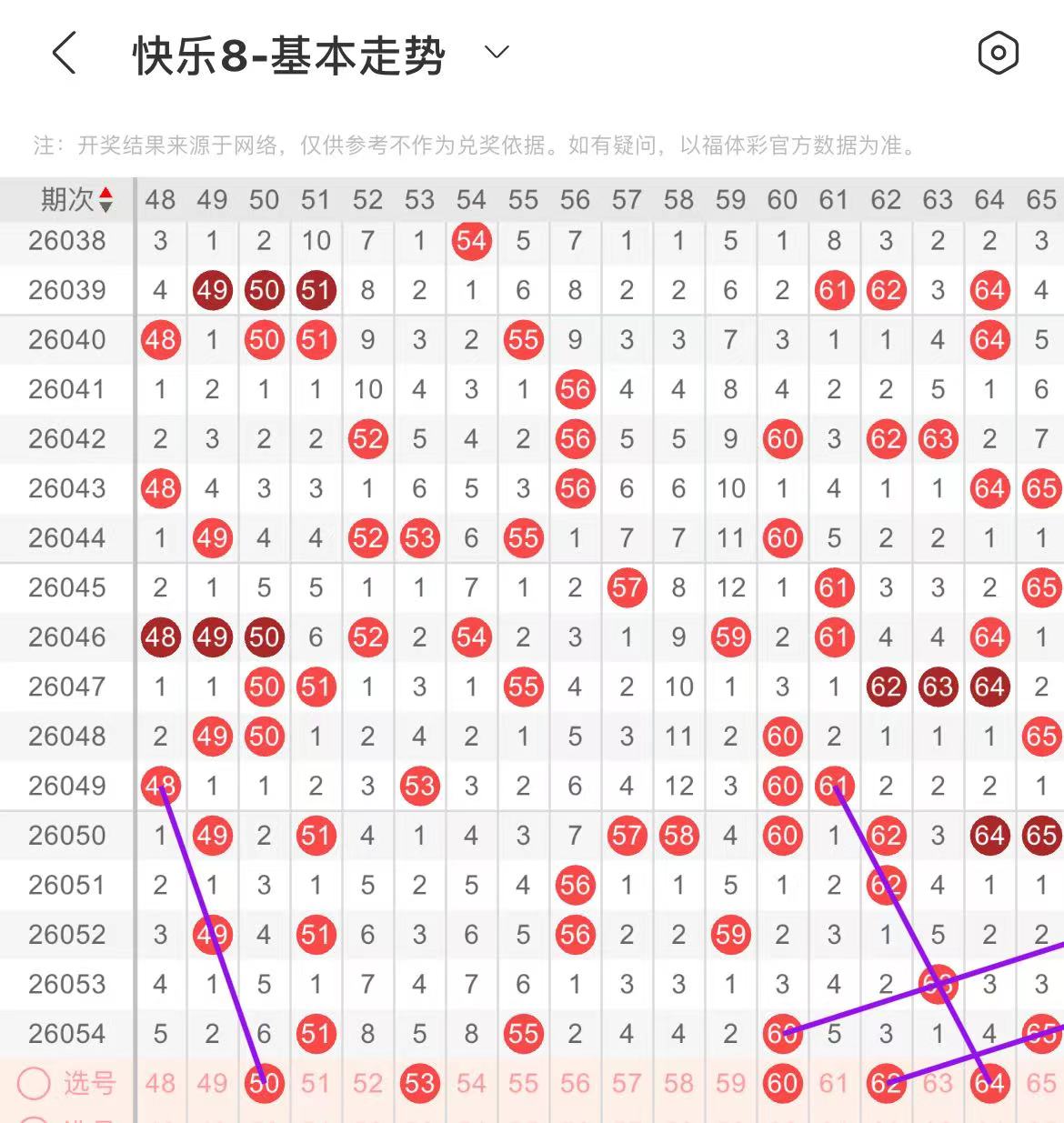This screenshot has height=1123, width=1064.
Task: Select number 63 in the 选号 row
Action: (x=938, y=1083)
